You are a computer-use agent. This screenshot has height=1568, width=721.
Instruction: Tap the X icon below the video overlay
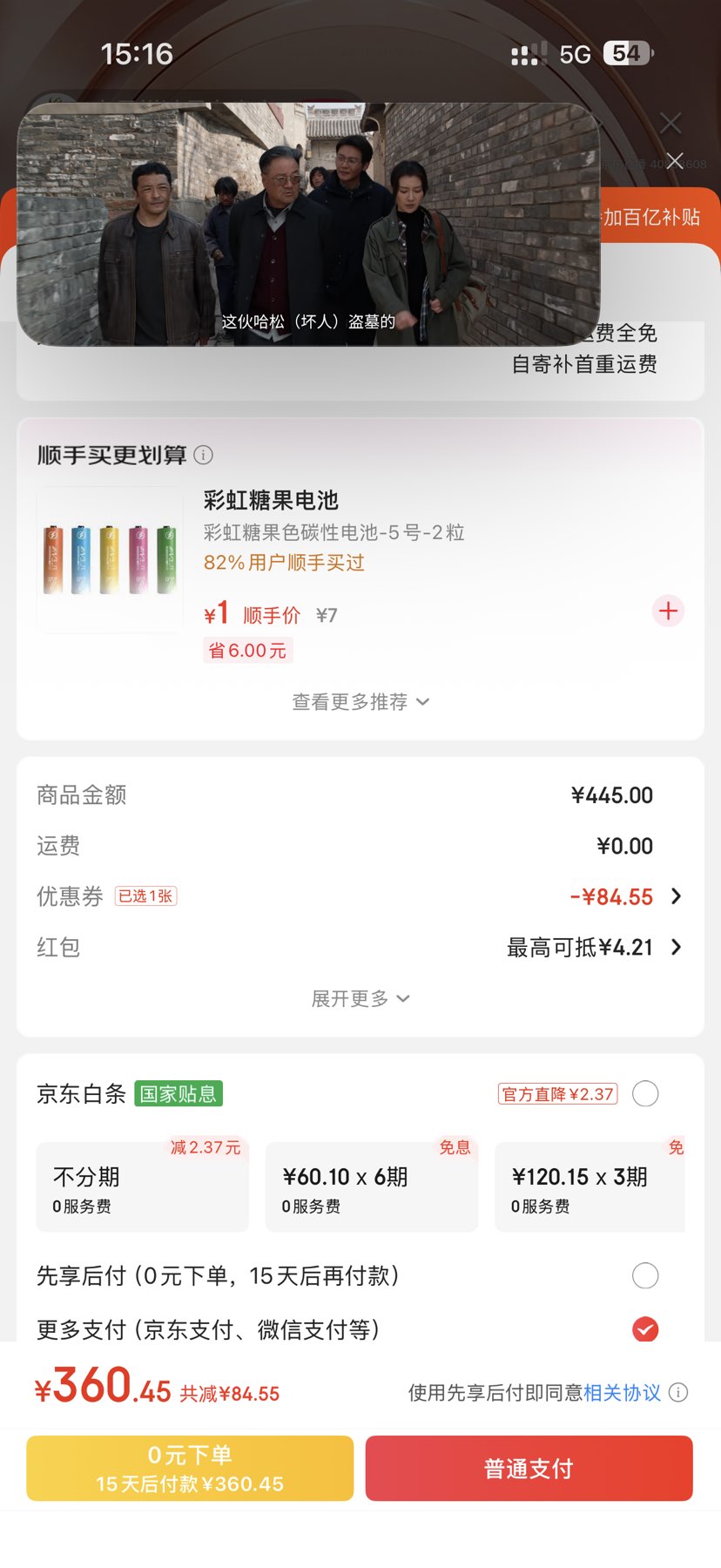673,160
